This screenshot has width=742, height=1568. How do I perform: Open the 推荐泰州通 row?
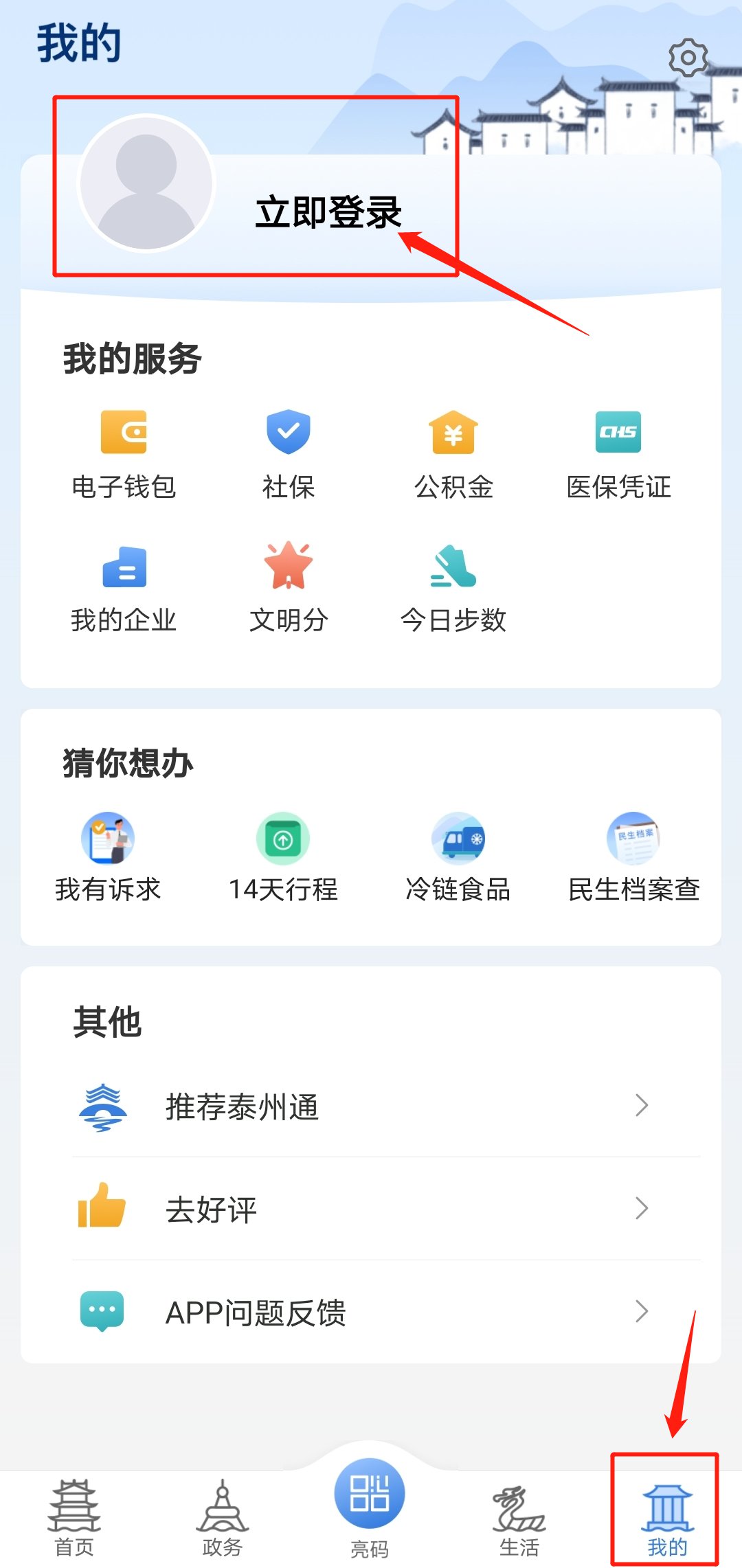coord(371,1106)
